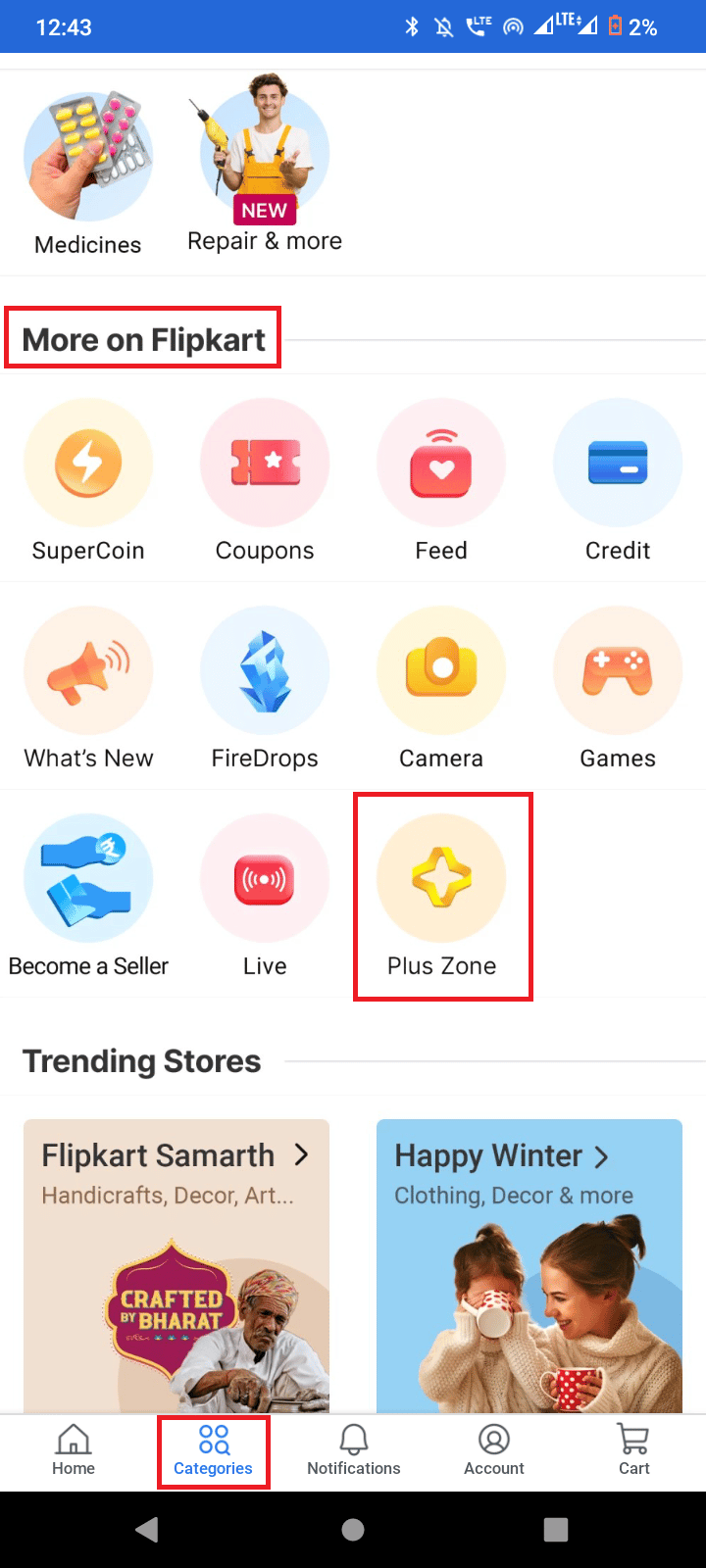Switch to the Home tab

pyautogui.click(x=74, y=1450)
